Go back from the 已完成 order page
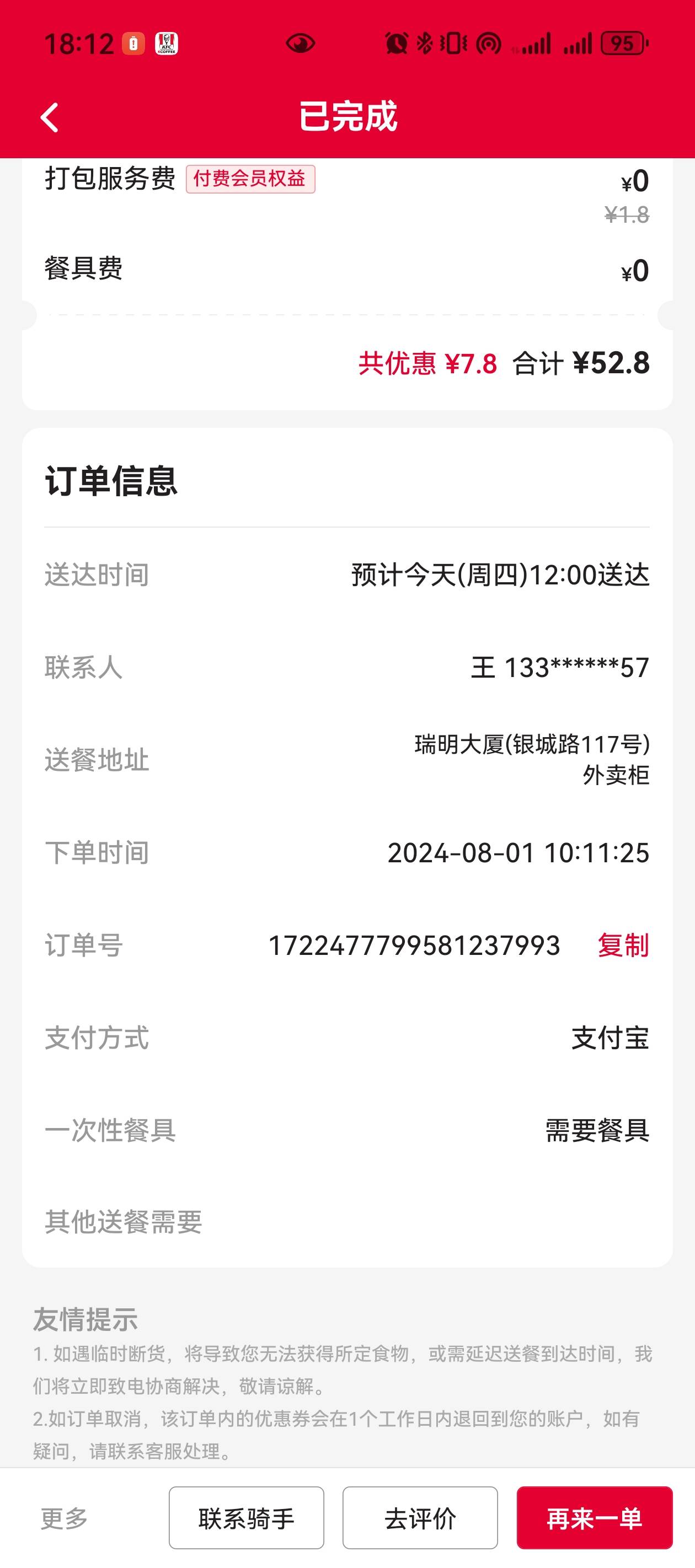The height and width of the screenshot is (1568, 695). point(49,117)
